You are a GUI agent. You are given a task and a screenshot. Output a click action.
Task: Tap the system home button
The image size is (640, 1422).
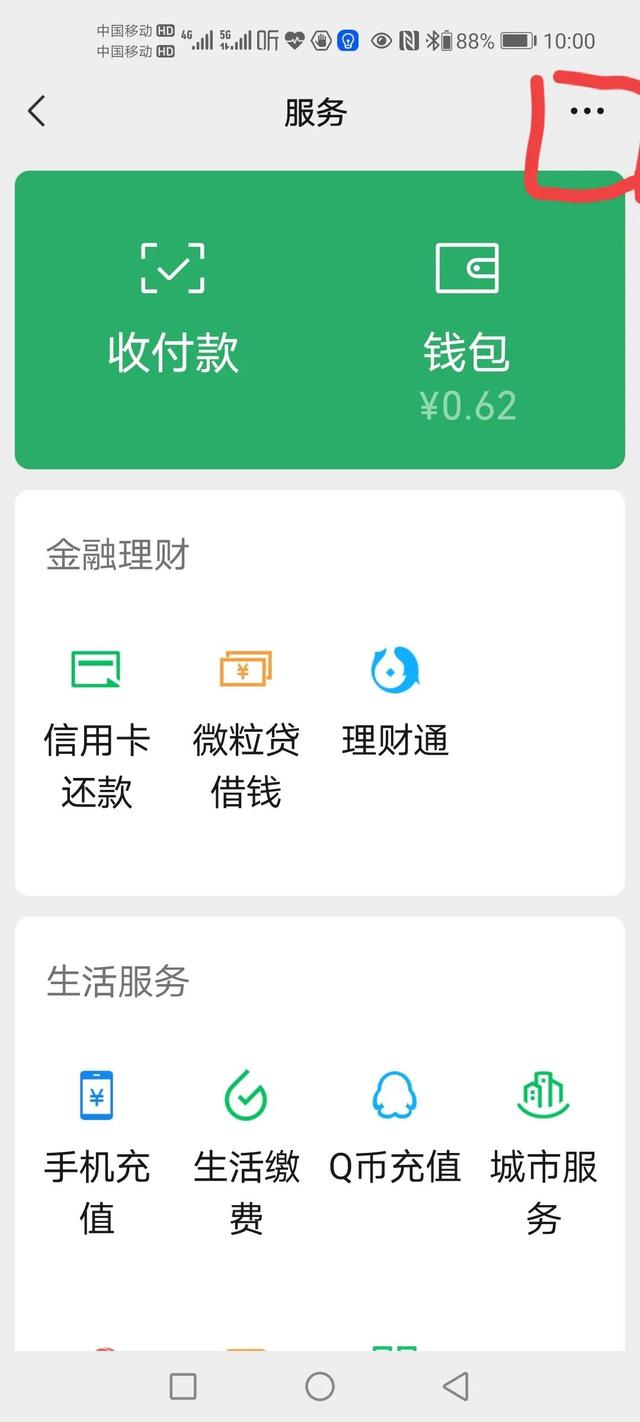click(x=320, y=1385)
